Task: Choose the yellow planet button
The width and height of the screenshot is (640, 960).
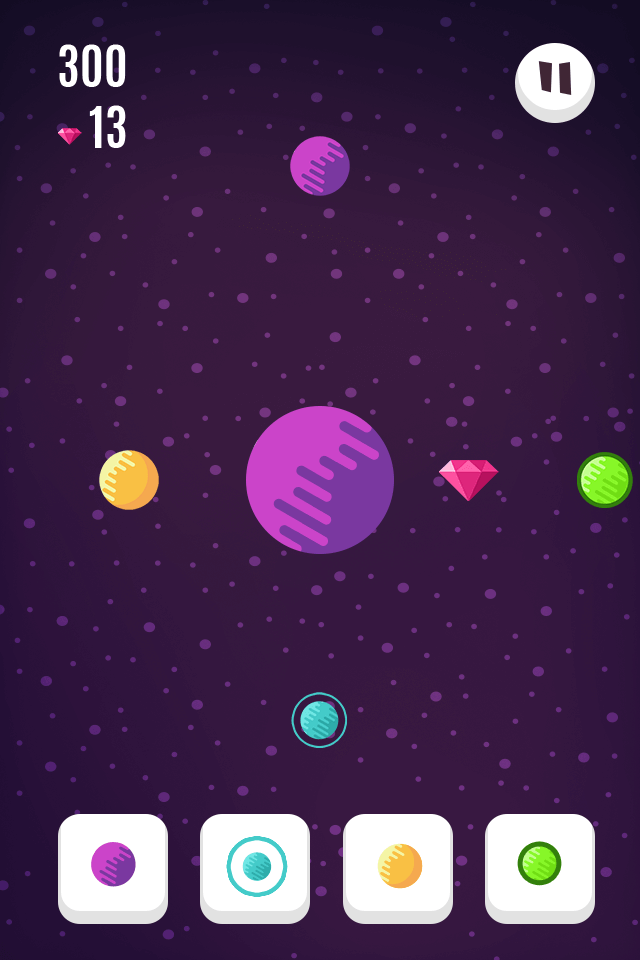Action: (x=398, y=865)
